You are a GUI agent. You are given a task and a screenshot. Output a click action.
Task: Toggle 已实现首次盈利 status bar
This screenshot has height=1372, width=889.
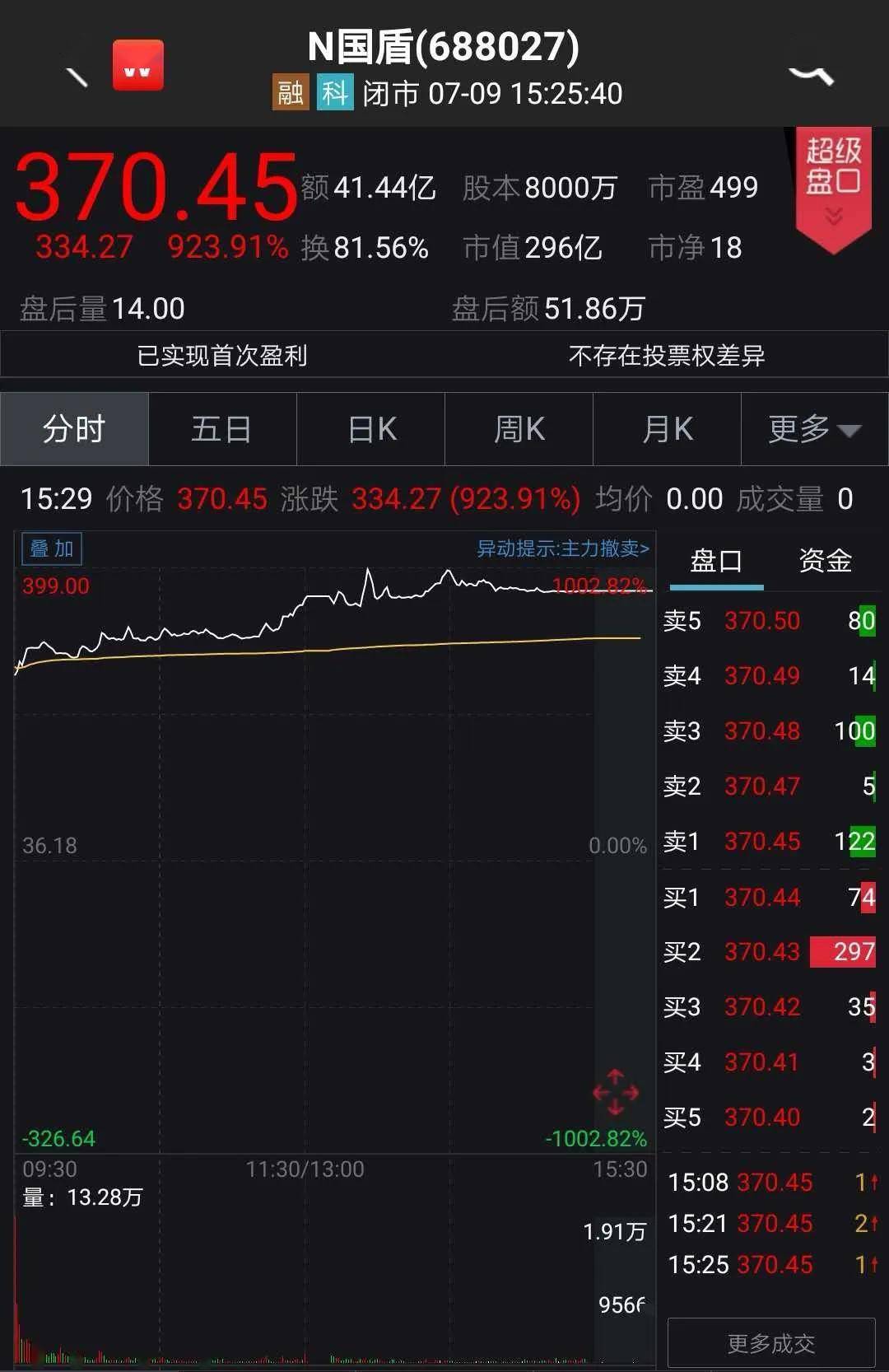224,355
